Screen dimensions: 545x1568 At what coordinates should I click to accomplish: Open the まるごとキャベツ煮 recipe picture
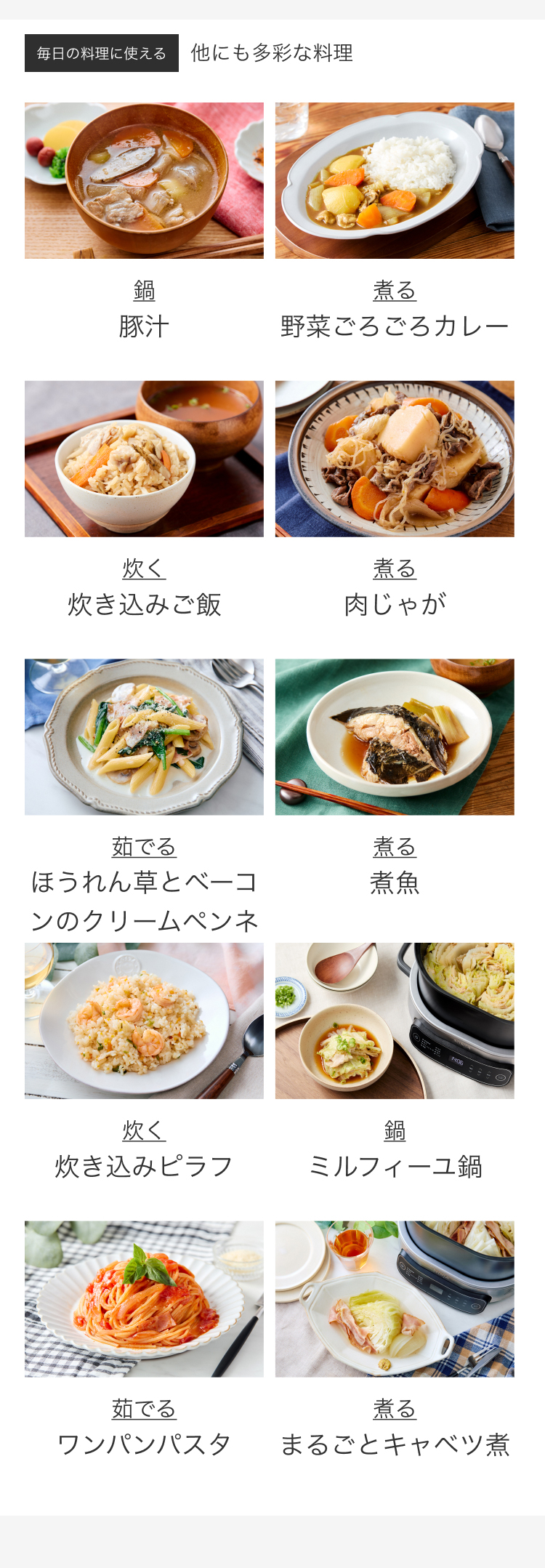(395, 1298)
